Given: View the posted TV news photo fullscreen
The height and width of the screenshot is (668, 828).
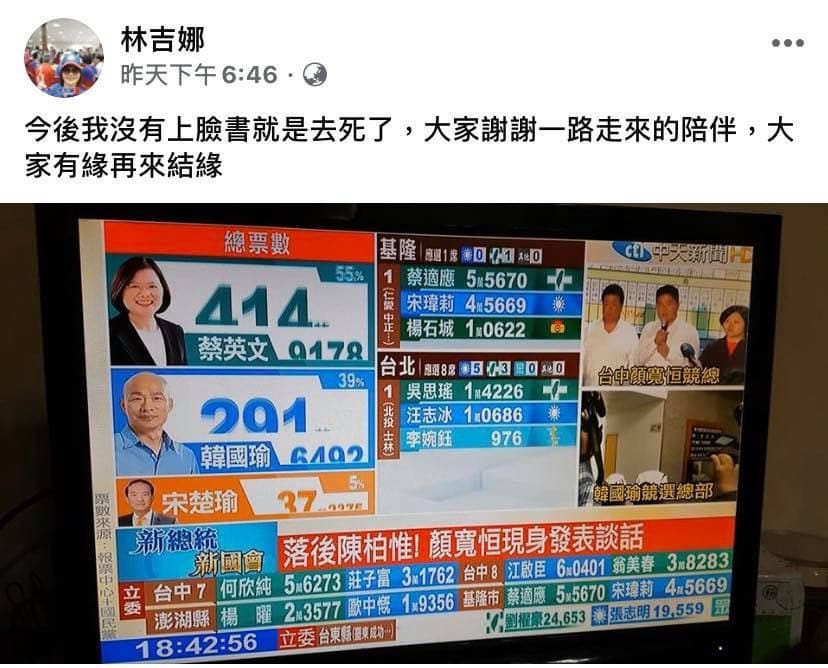Looking at the screenshot, I should [x=414, y=435].
